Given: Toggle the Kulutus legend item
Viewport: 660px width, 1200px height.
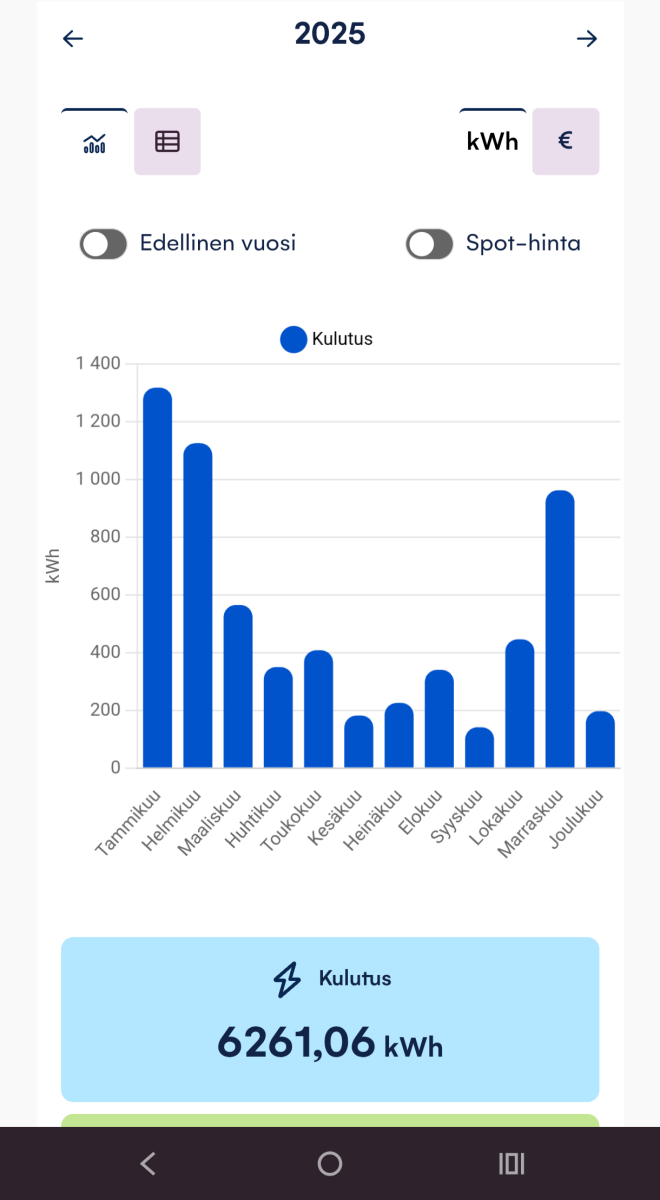Looking at the screenshot, I should tap(327, 339).
